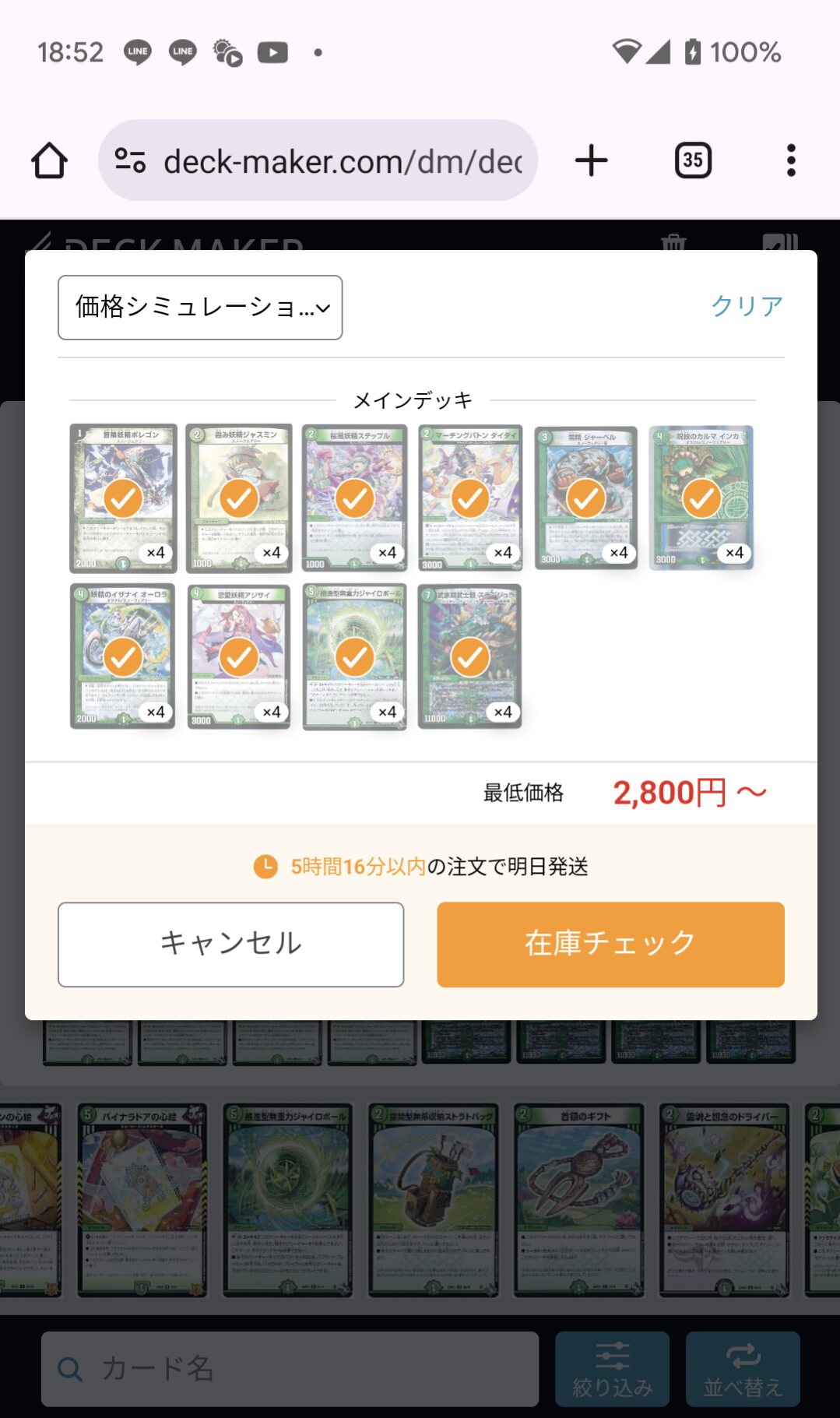Tap the 在庫チェック button
This screenshot has width=840, height=1418.
click(x=610, y=945)
